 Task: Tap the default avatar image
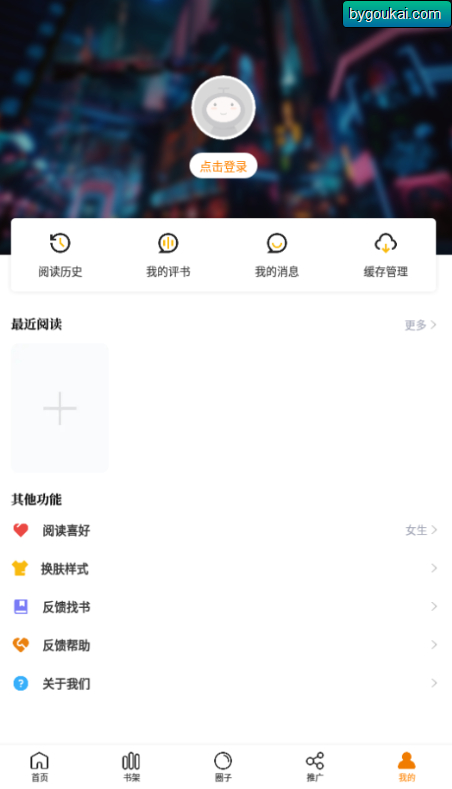223,108
